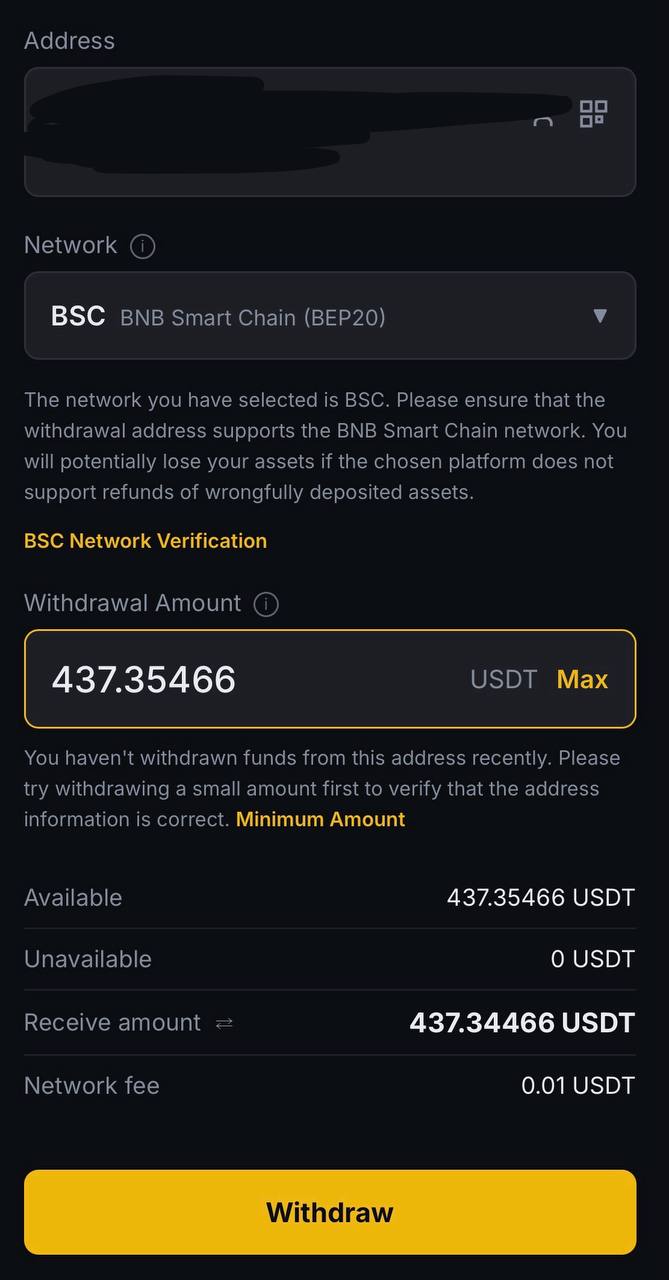Image resolution: width=669 pixels, height=1280 pixels.
Task: Show info about Withdrawal Amount
Action: (266, 604)
